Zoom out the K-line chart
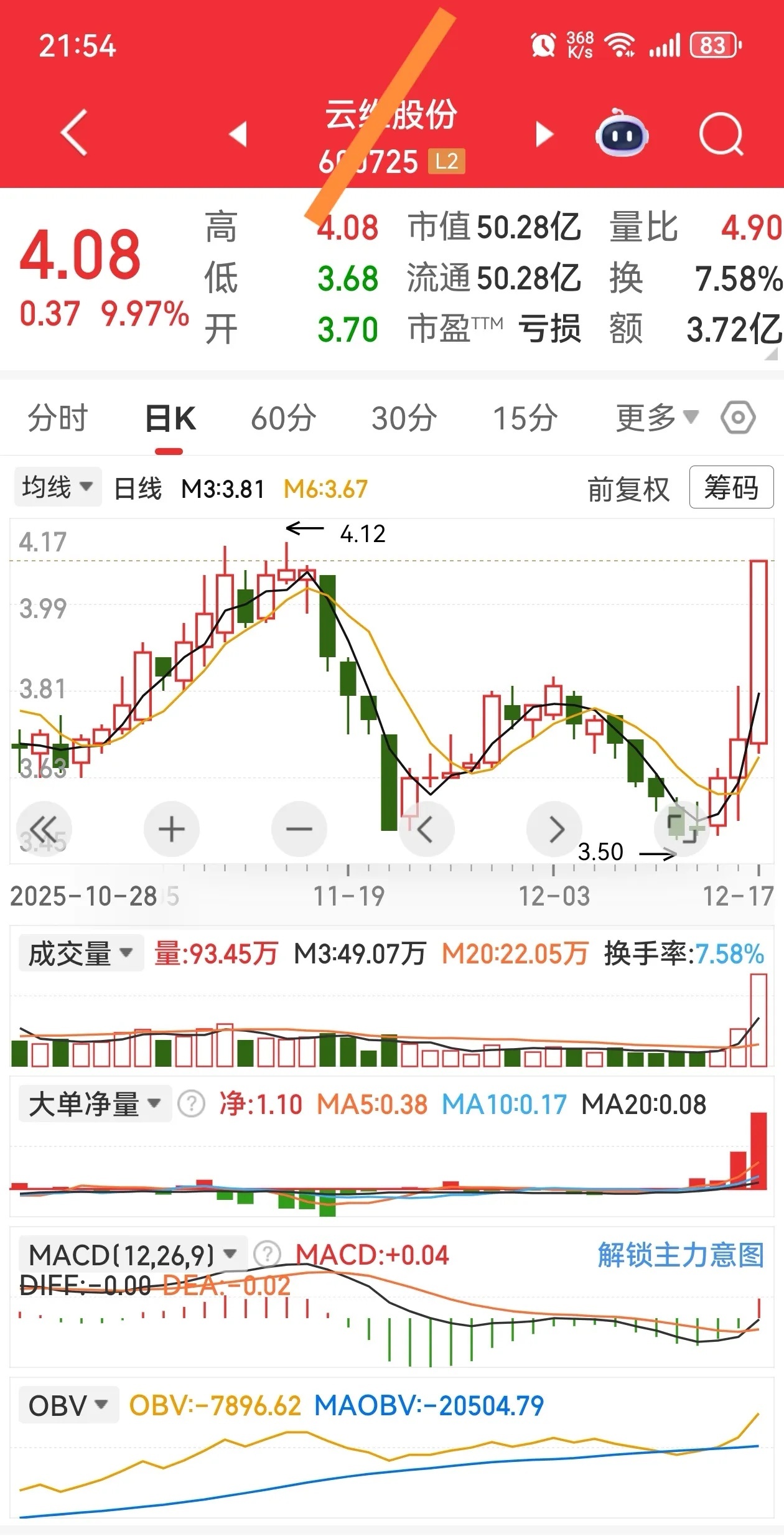The height and width of the screenshot is (1536, 784). click(x=299, y=829)
